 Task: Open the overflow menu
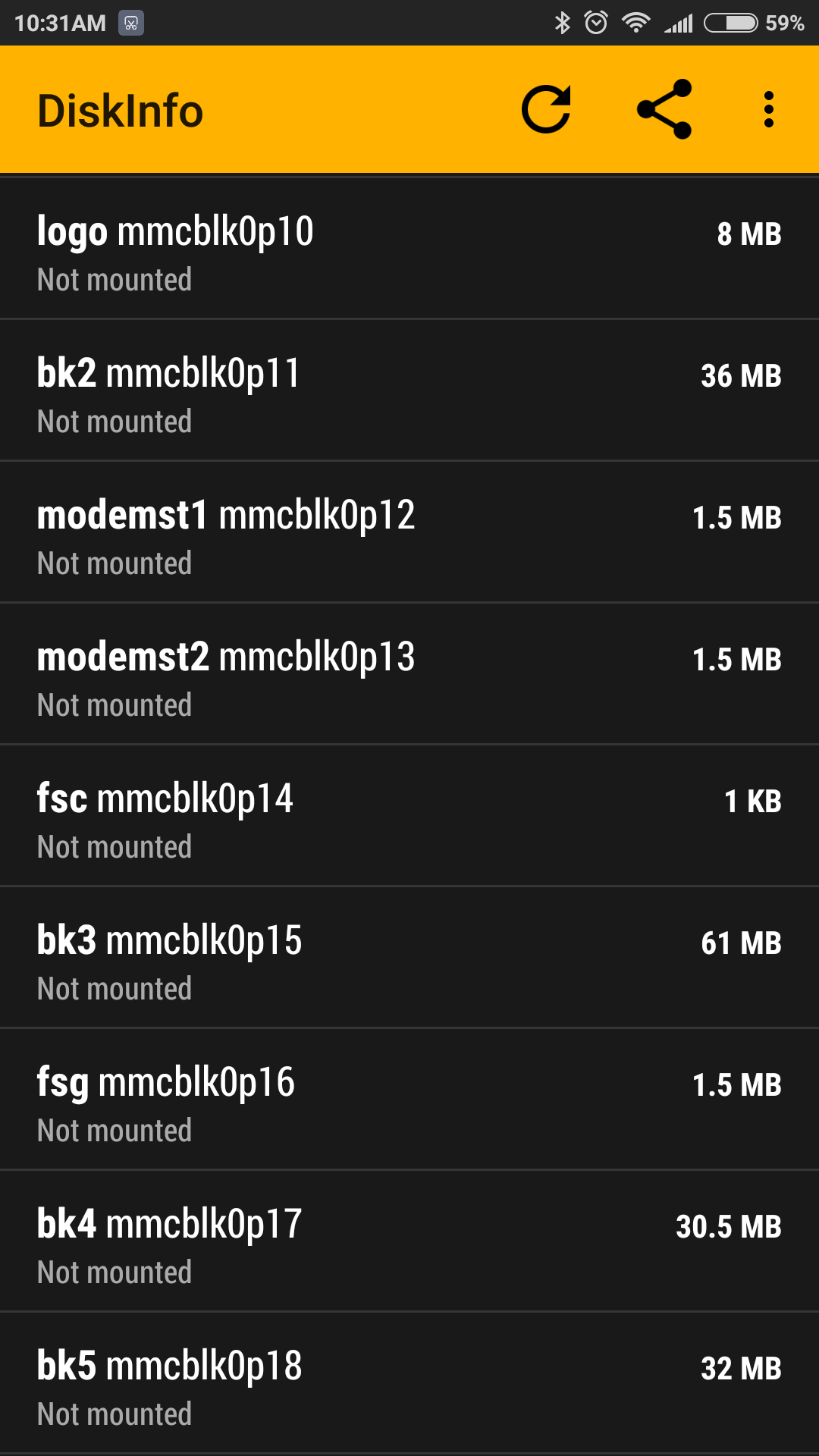[769, 110]
